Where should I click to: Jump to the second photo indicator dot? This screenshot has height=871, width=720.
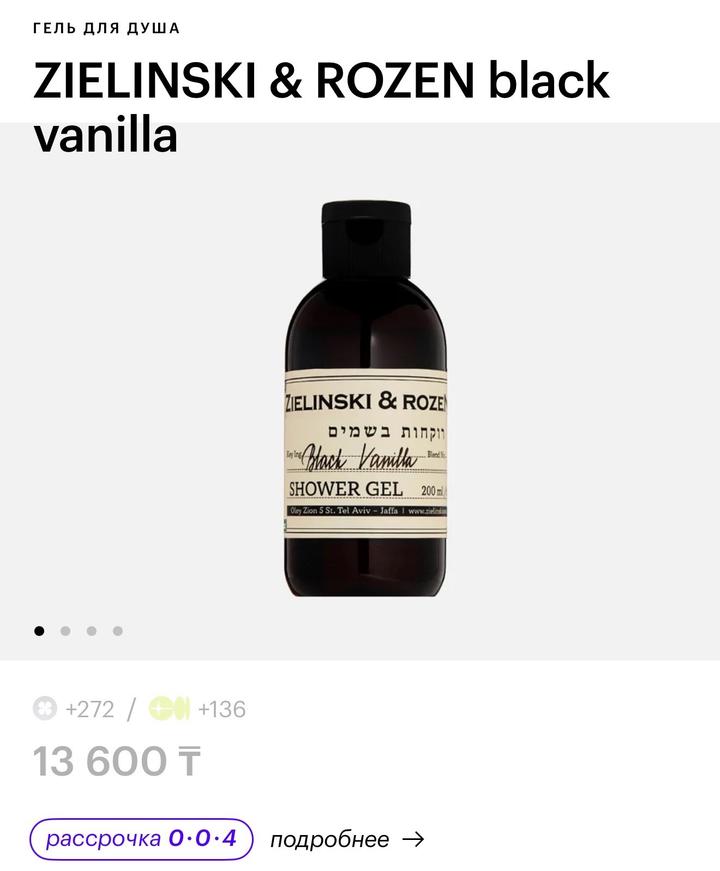coord(66,631)
